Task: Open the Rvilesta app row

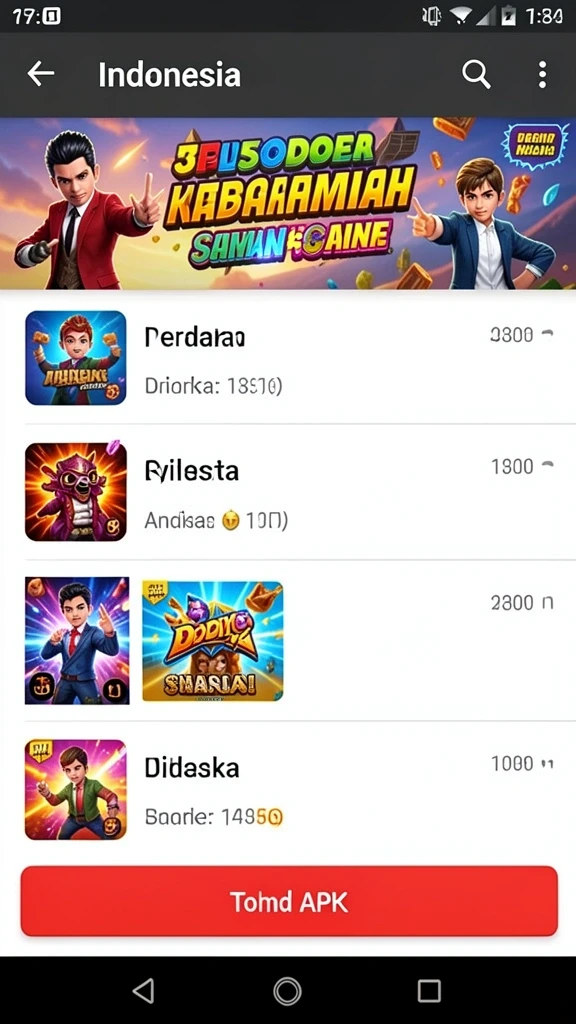Action: tap(288, 492)
